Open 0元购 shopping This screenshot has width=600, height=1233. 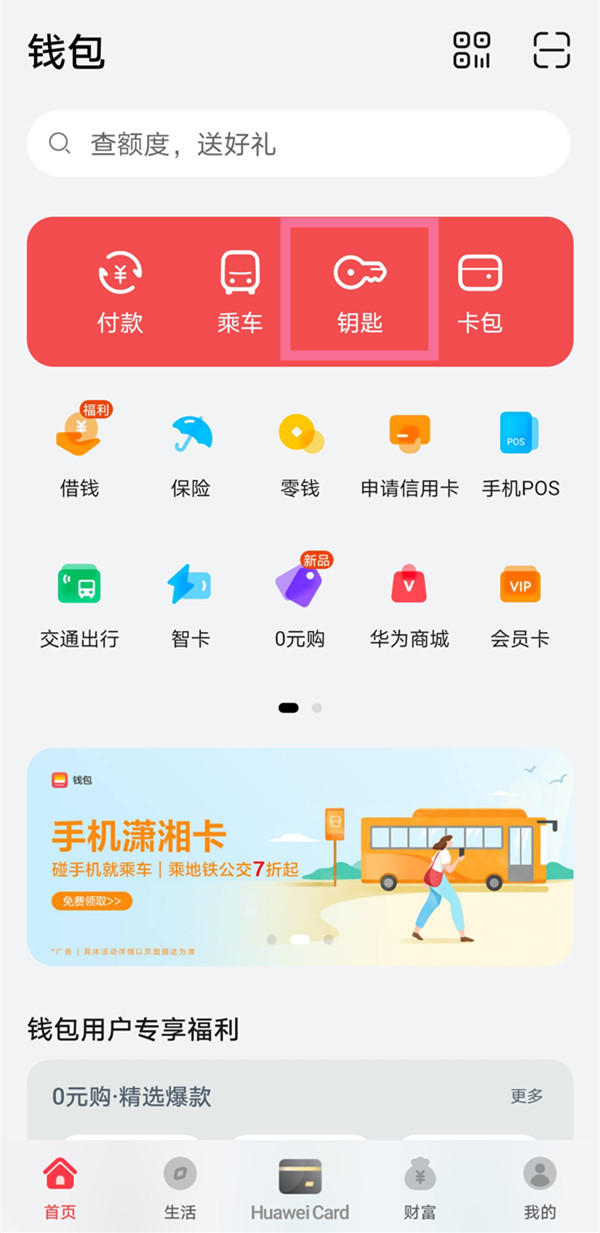[x=300, y=601]
